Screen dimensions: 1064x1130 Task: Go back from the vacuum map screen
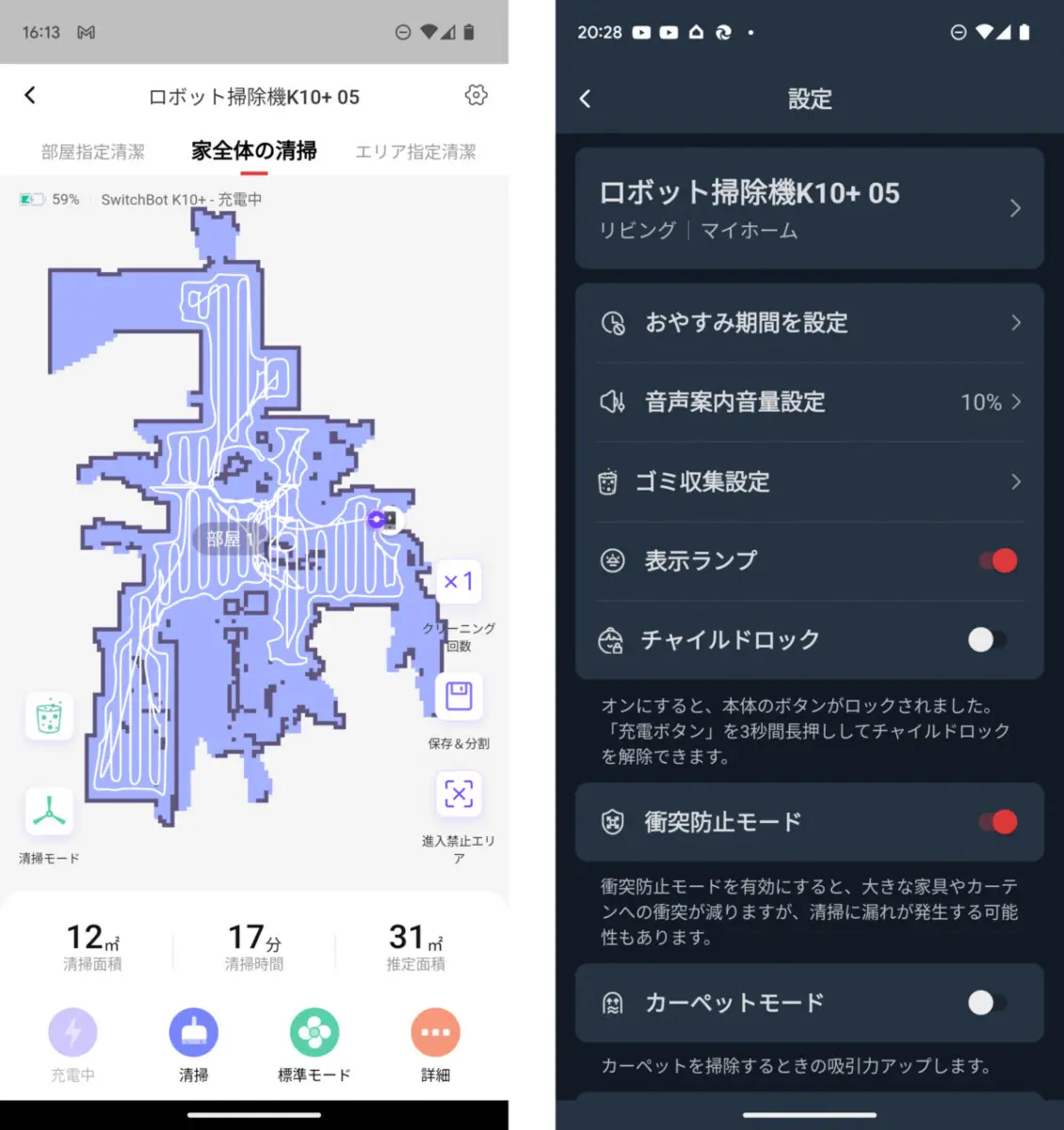(30, 95)
